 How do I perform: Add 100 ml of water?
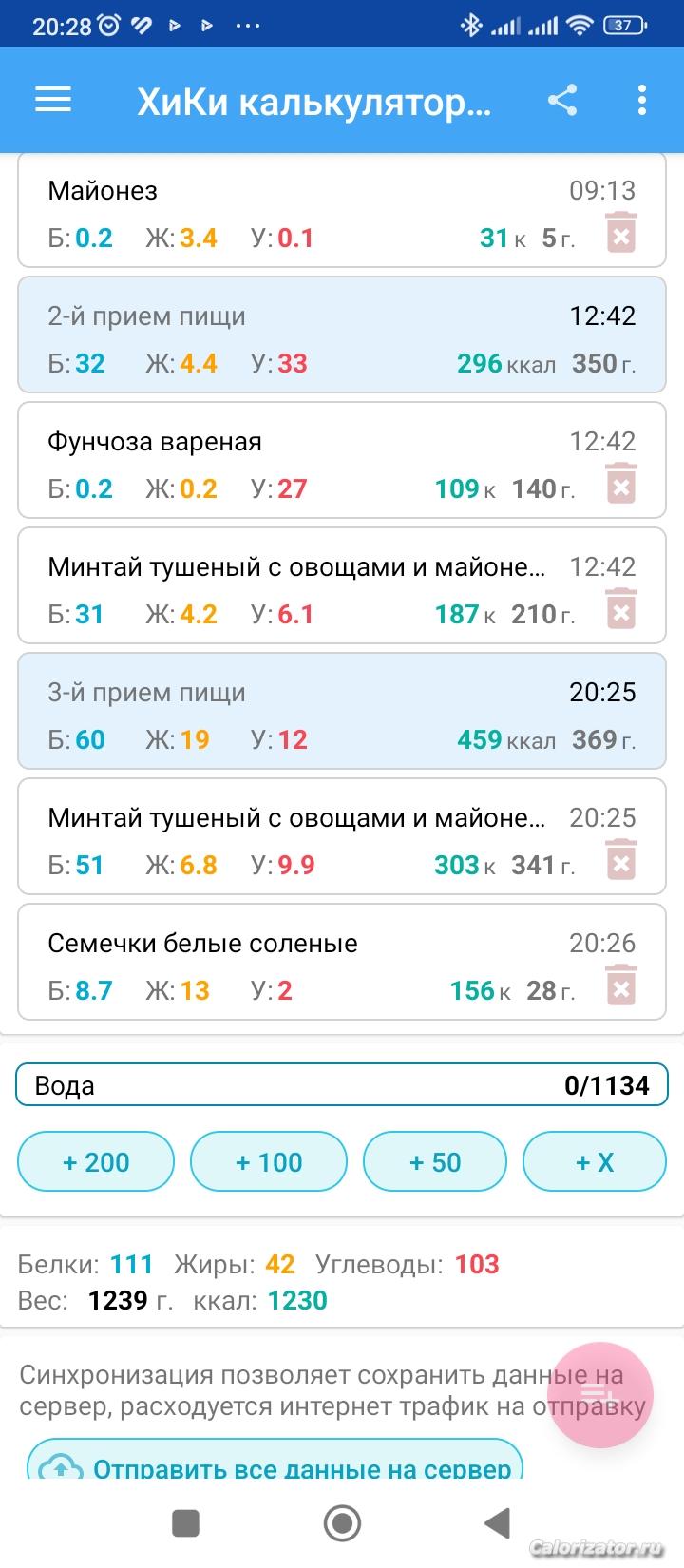(x=269, y=1161)
